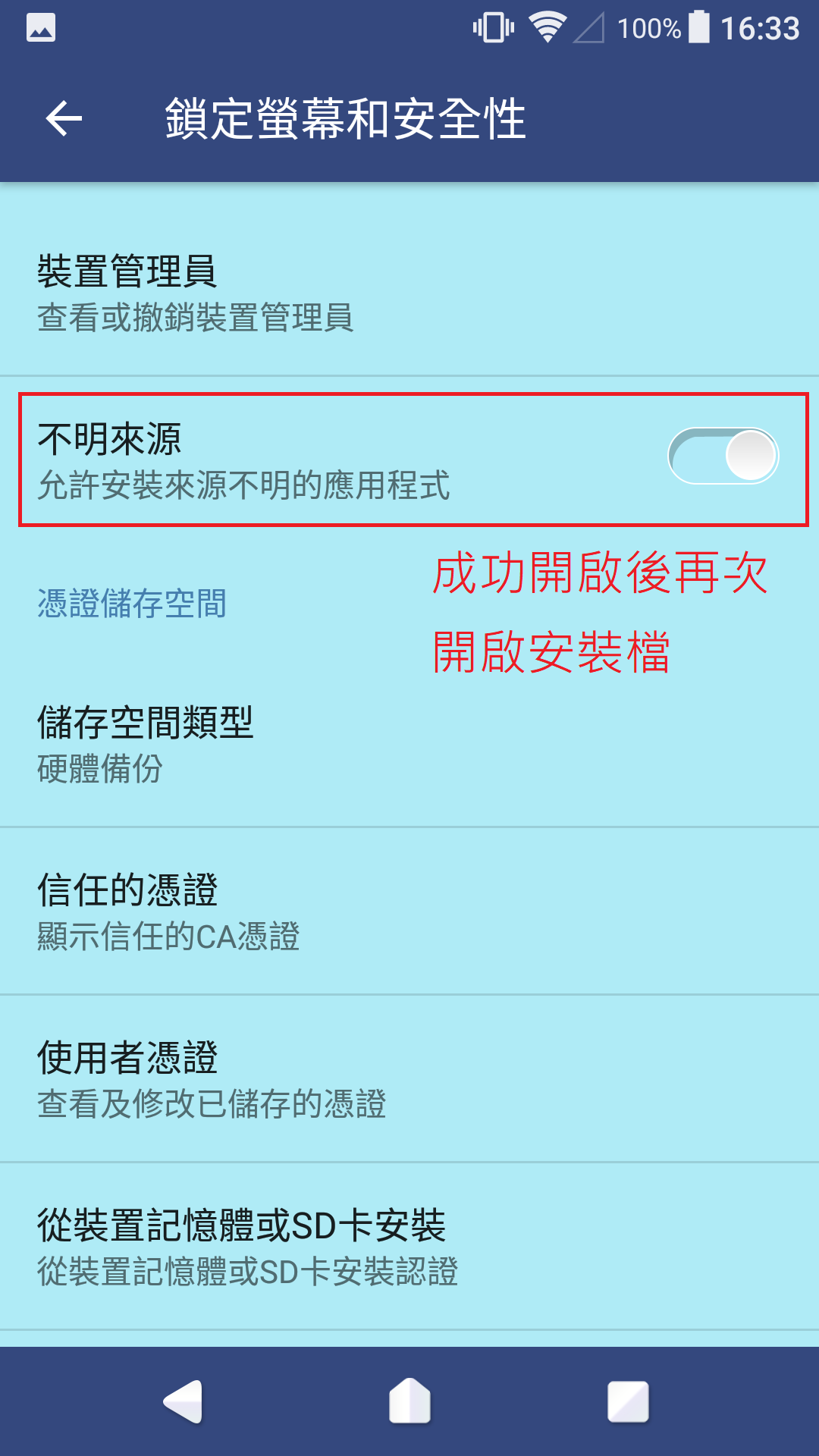Image resolution: width=819 pixels, height=1456 pixels.
Task: Open 裝置管理員 settings
Action: coord(409,293)
